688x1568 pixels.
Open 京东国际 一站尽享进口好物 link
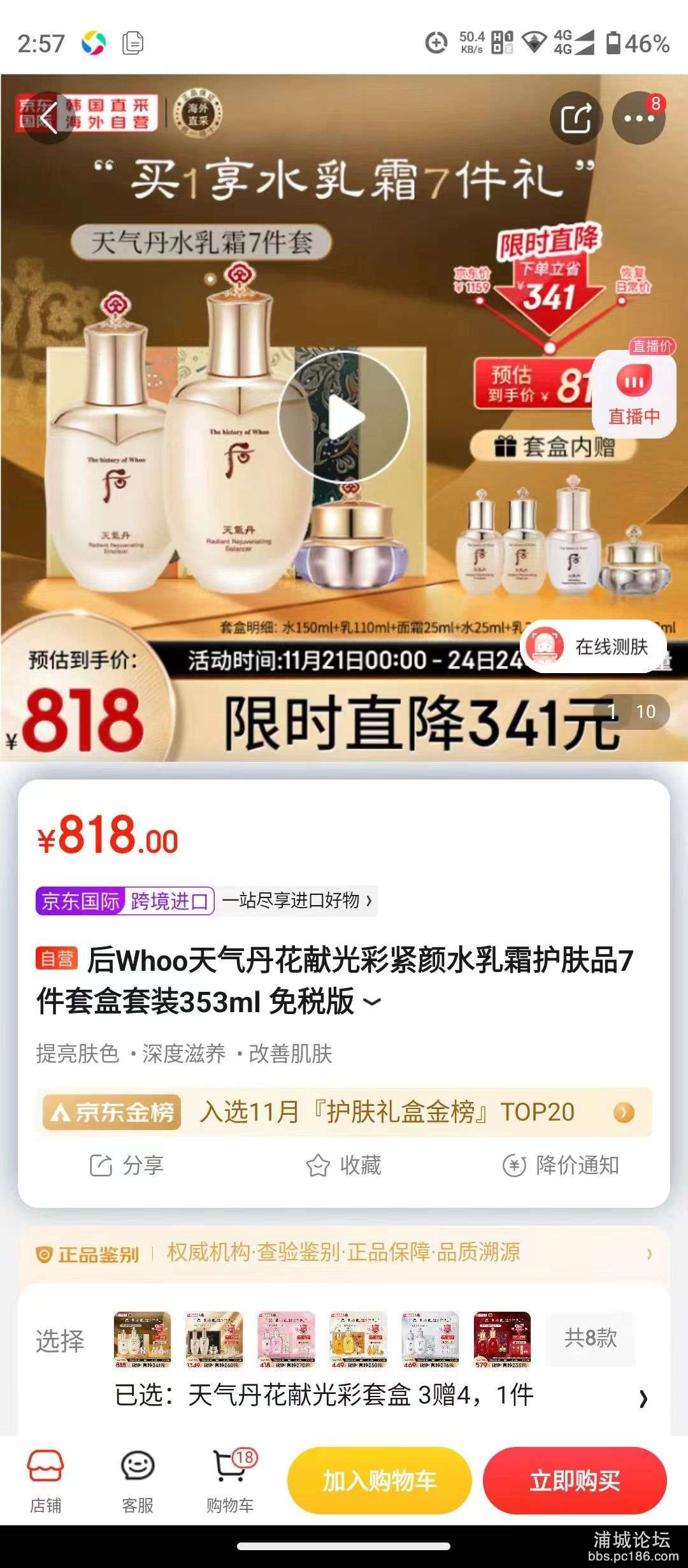pyautogui.click(x=296, y=901)
